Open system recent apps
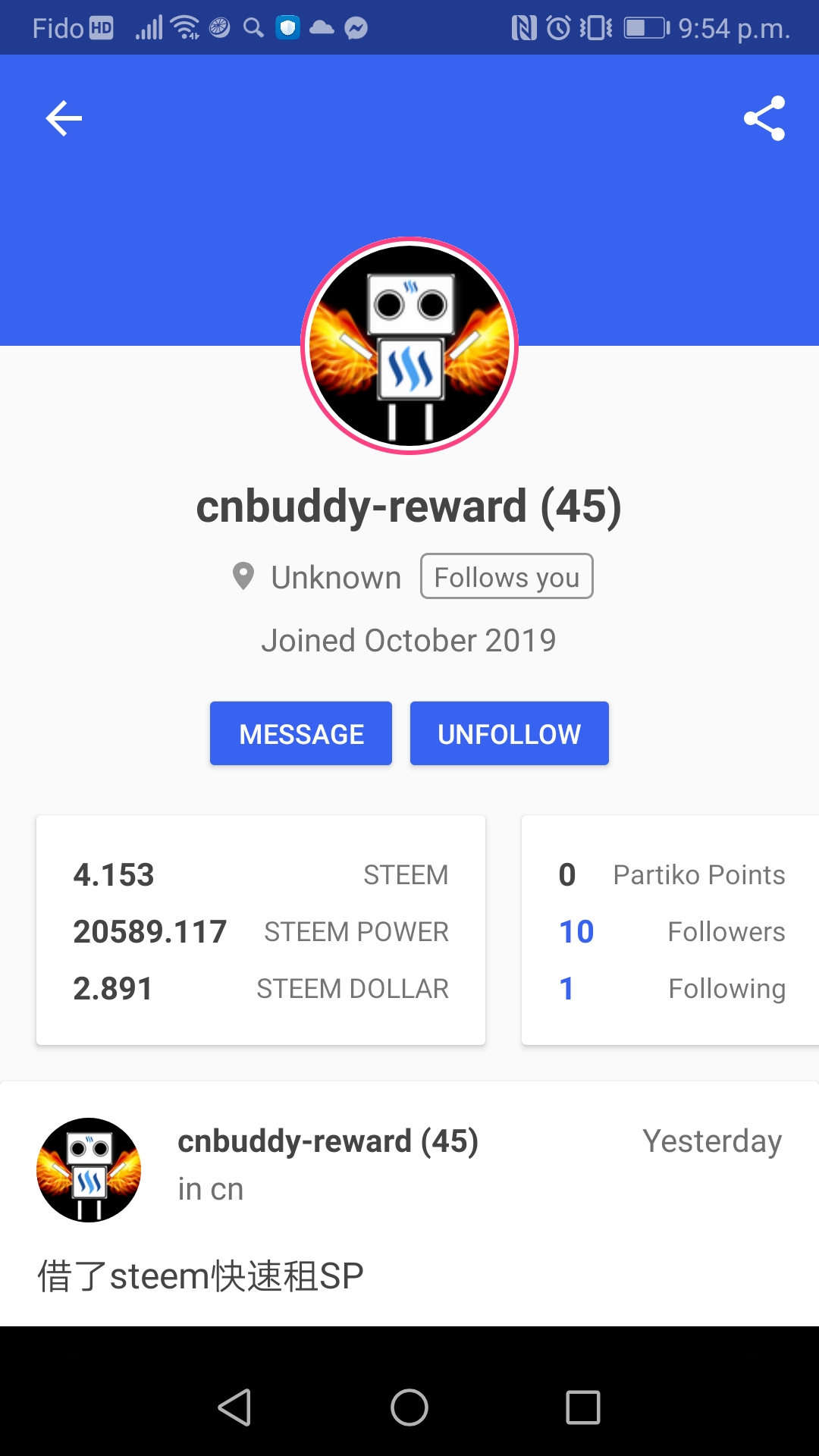Viewport: 819px width, 1456px height. [x=583, y=1407]
